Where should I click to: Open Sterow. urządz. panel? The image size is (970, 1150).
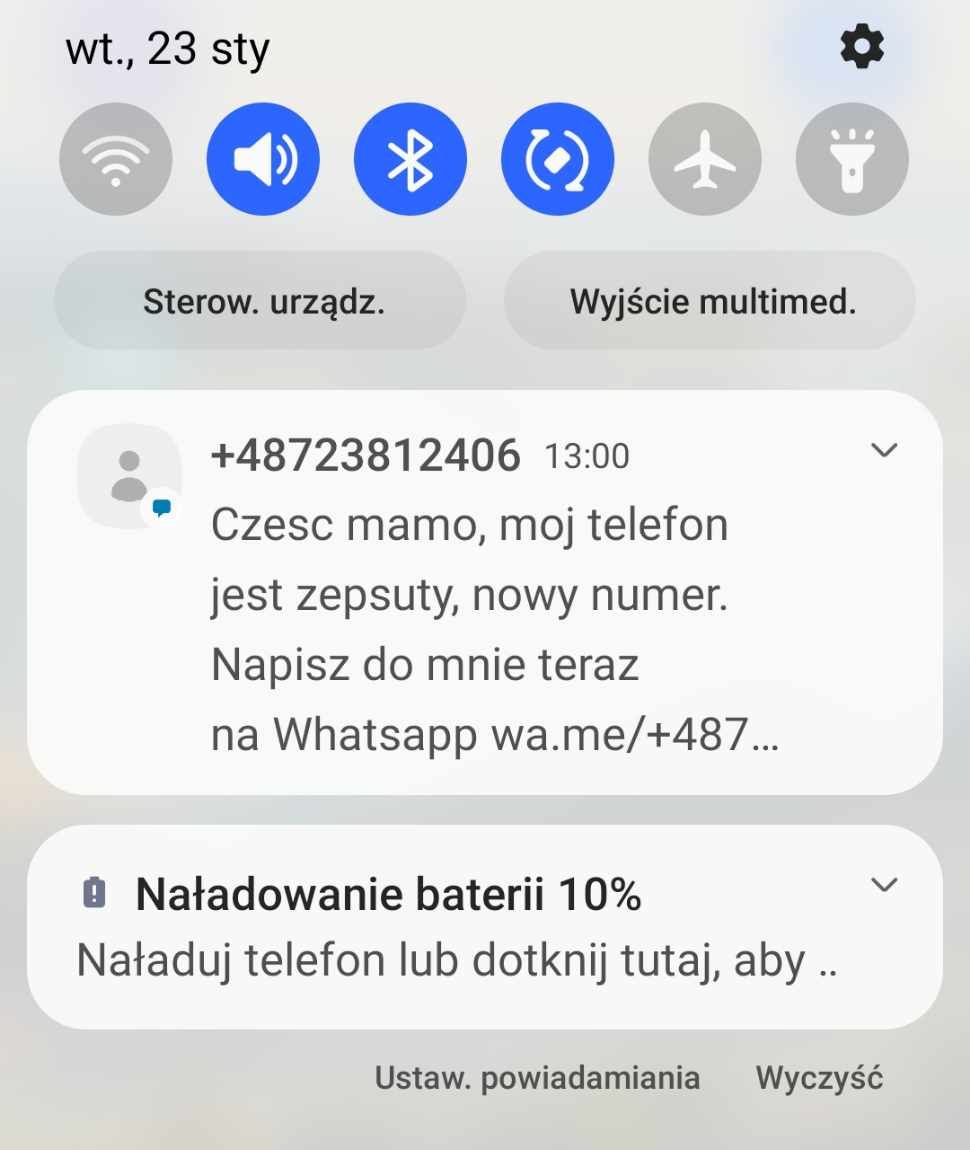point(260,301)
